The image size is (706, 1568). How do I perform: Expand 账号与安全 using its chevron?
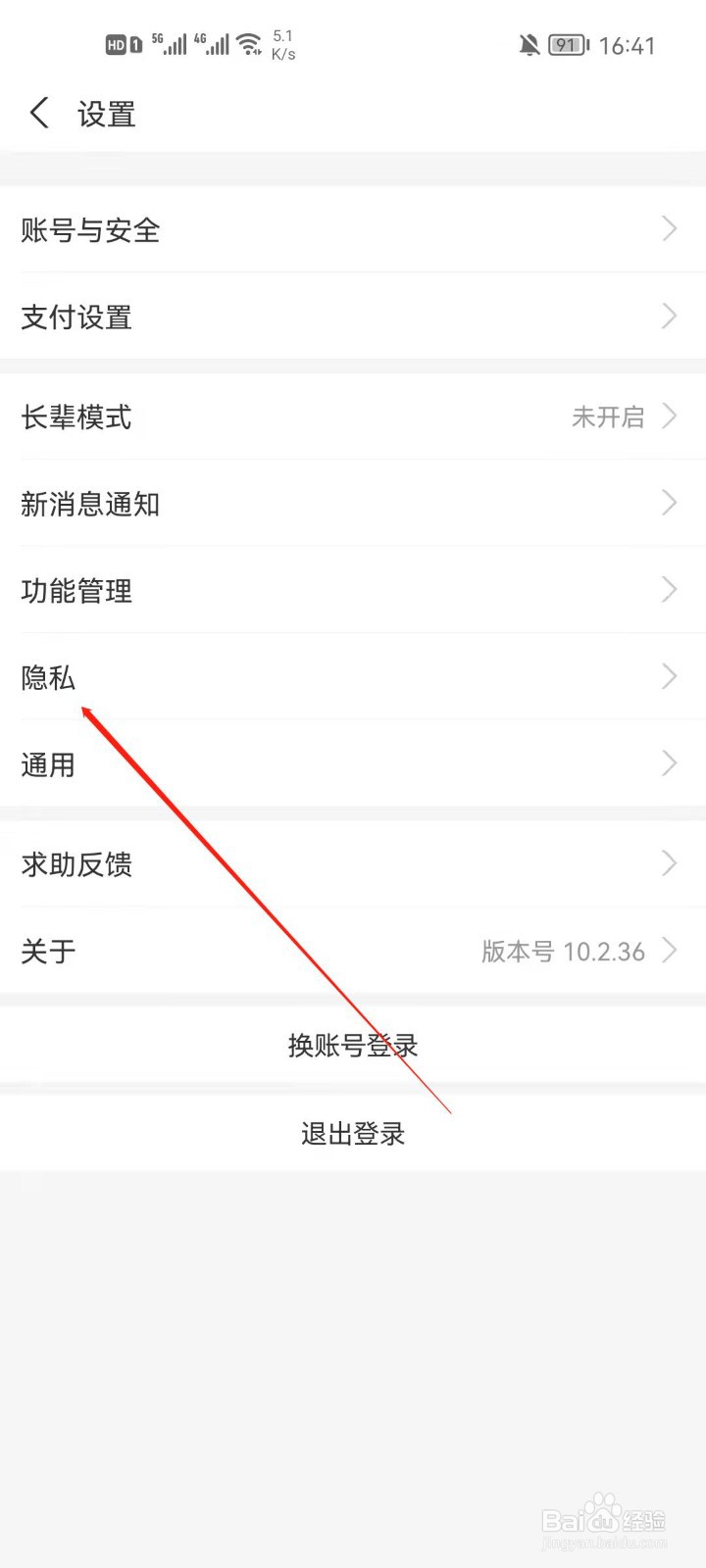[x=670, y=229]
